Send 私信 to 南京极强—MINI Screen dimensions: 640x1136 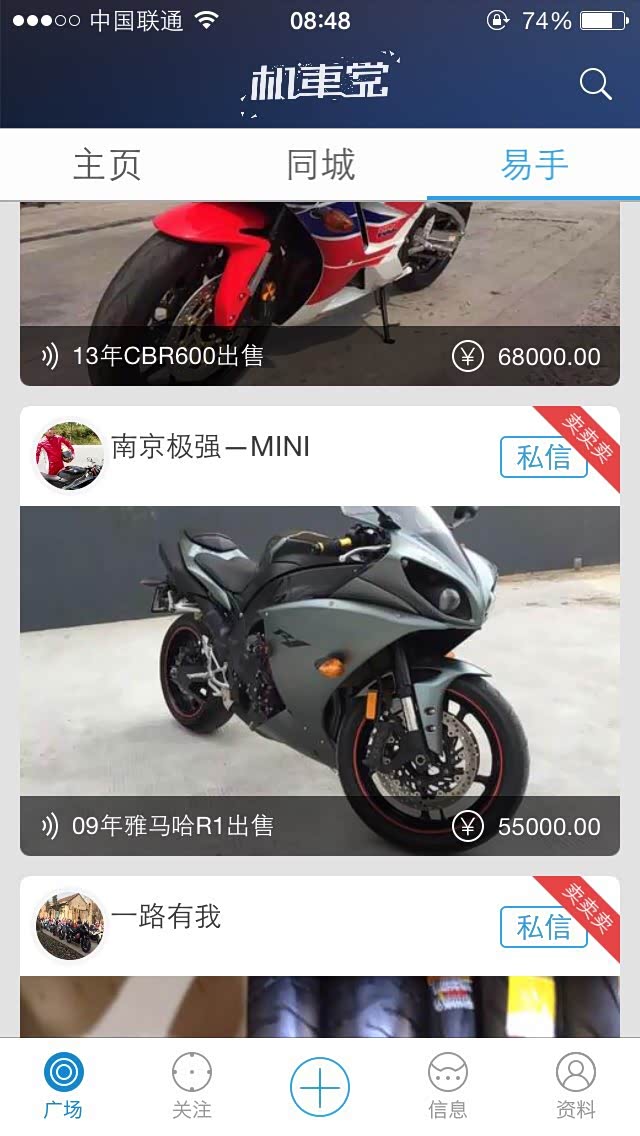click(543, 457)
